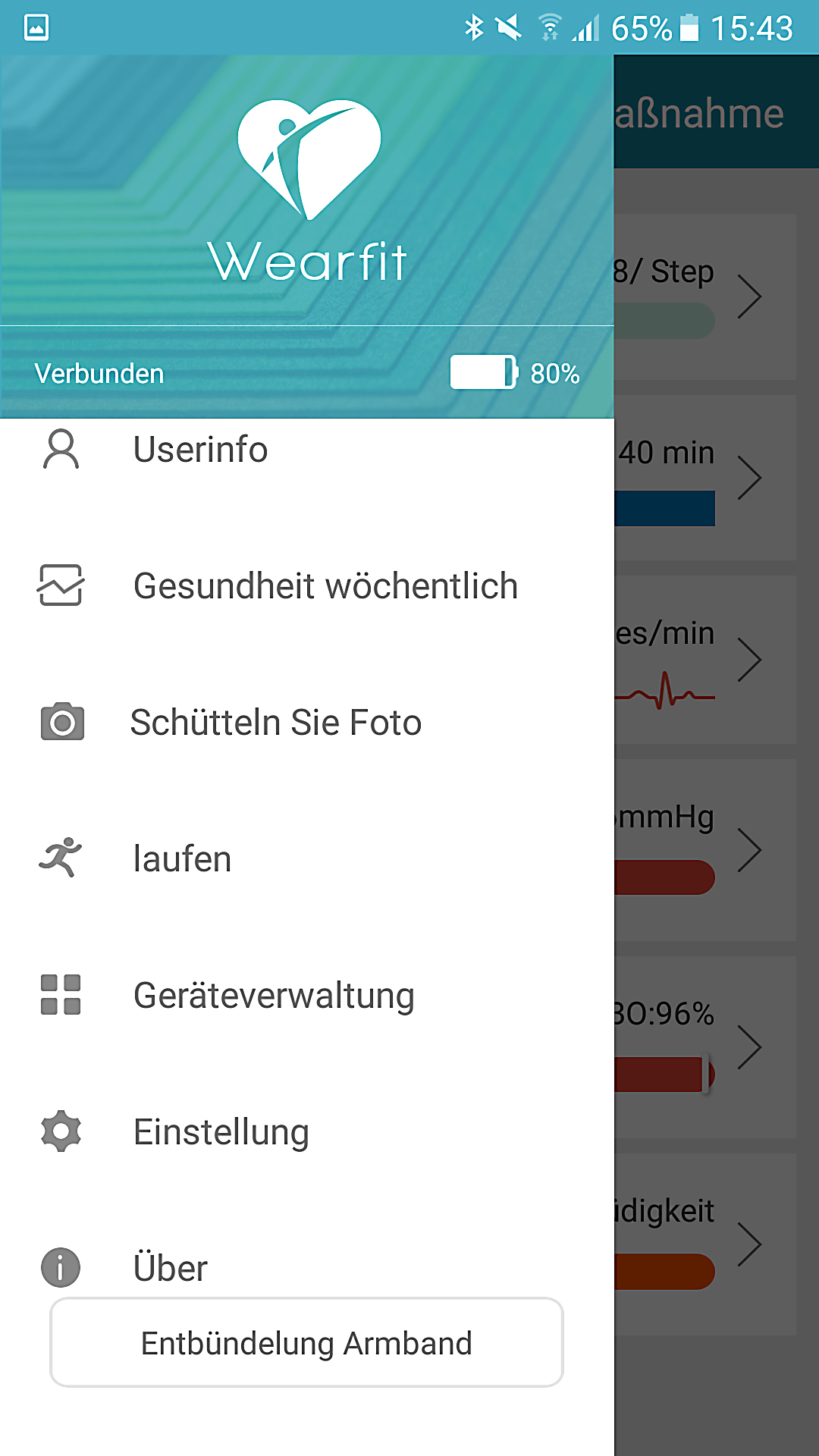Open the heart rate es/min card
Viewport: 819px width, 1456px height.
pyautogui.click(x=748, y=661)
